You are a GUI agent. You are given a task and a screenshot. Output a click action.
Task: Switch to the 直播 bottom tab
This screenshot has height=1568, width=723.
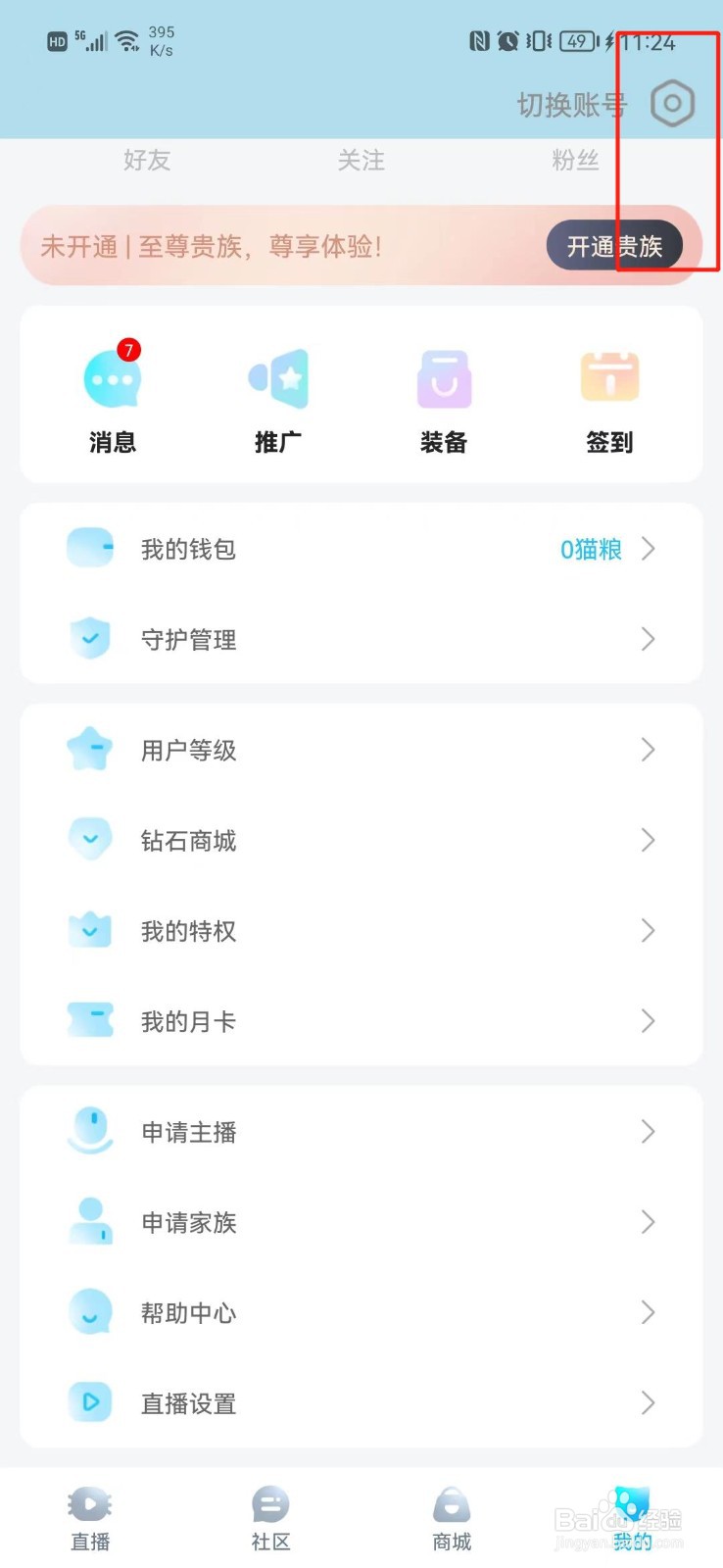[x=90, y=1519]
